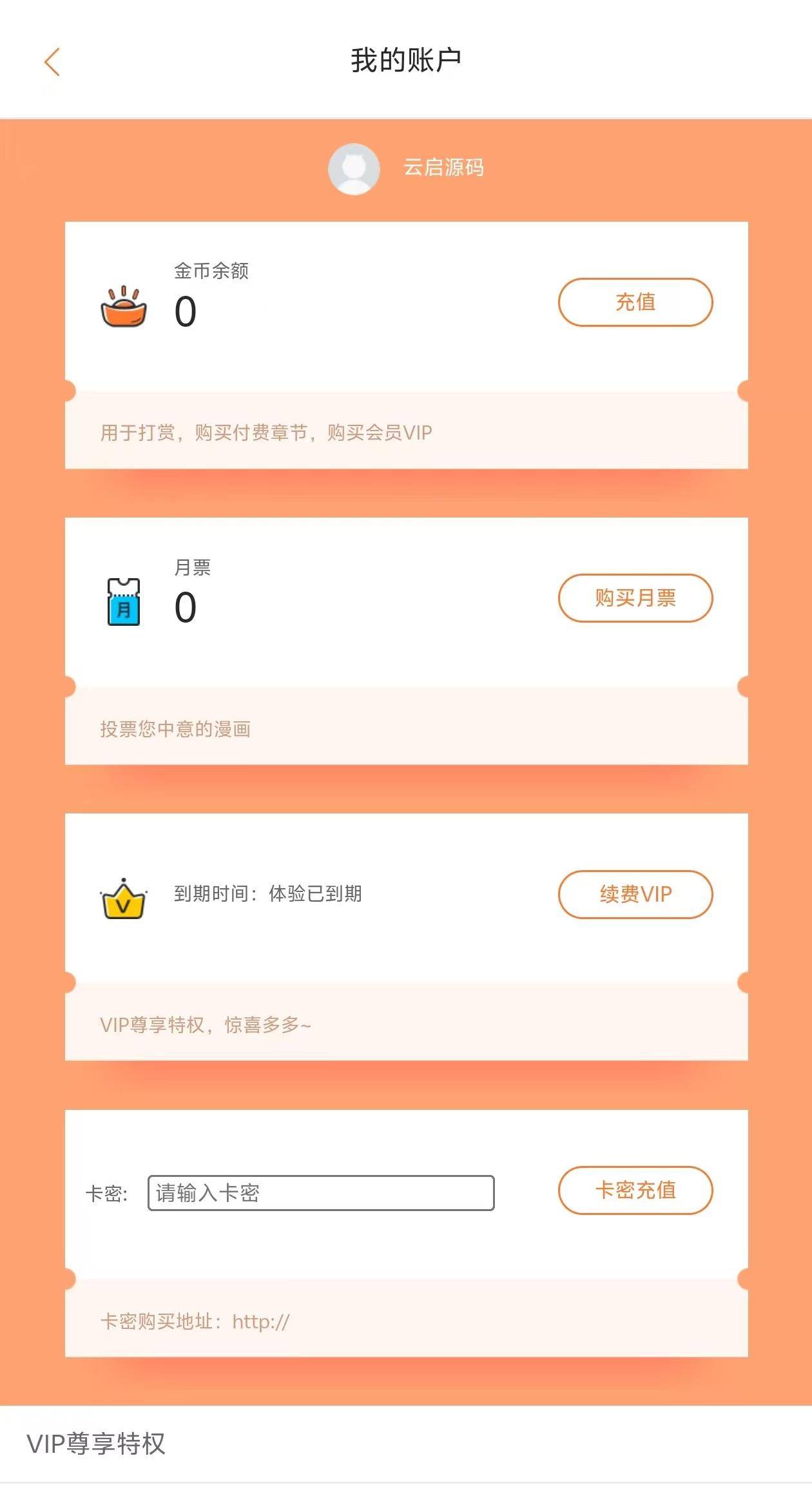
Task: Click the 用于打赏 description text
Action: pyautogui.click(x=267, y=432)
